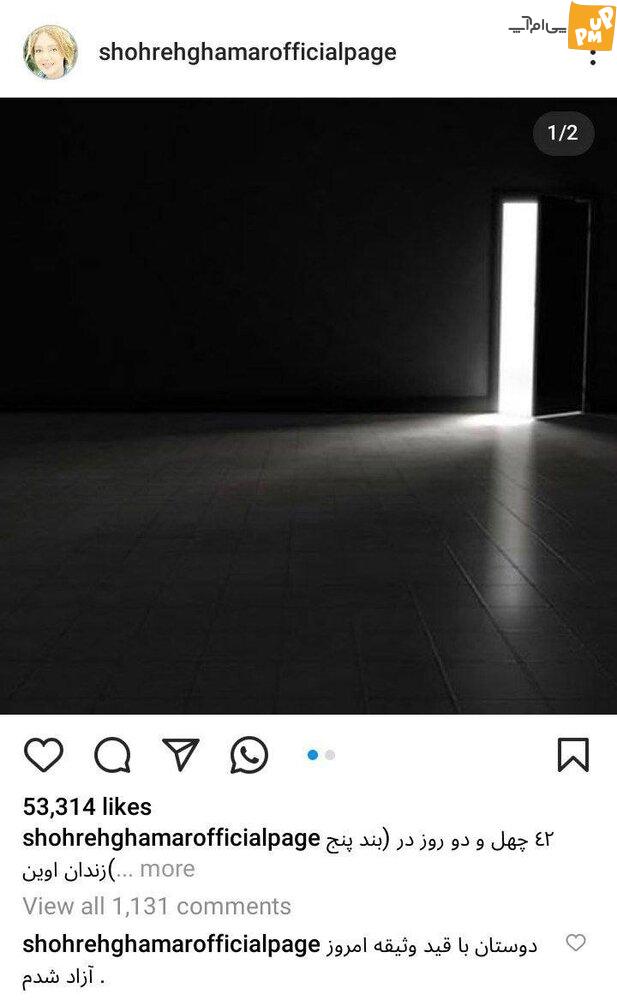The image size is (617, 1000).
Task: Share post via paper plane icon
Action: tap(181, 754)
